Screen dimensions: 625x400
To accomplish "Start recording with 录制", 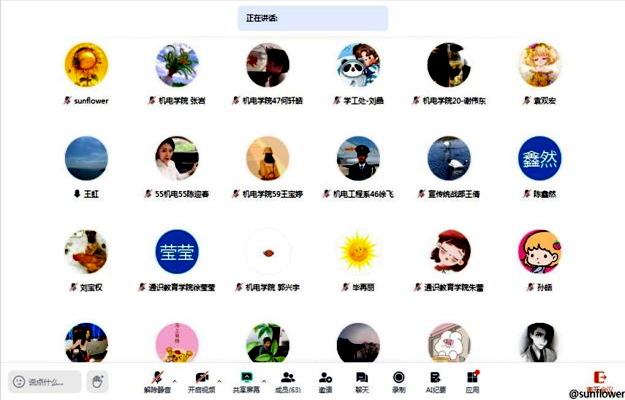I will coord(398,379).
